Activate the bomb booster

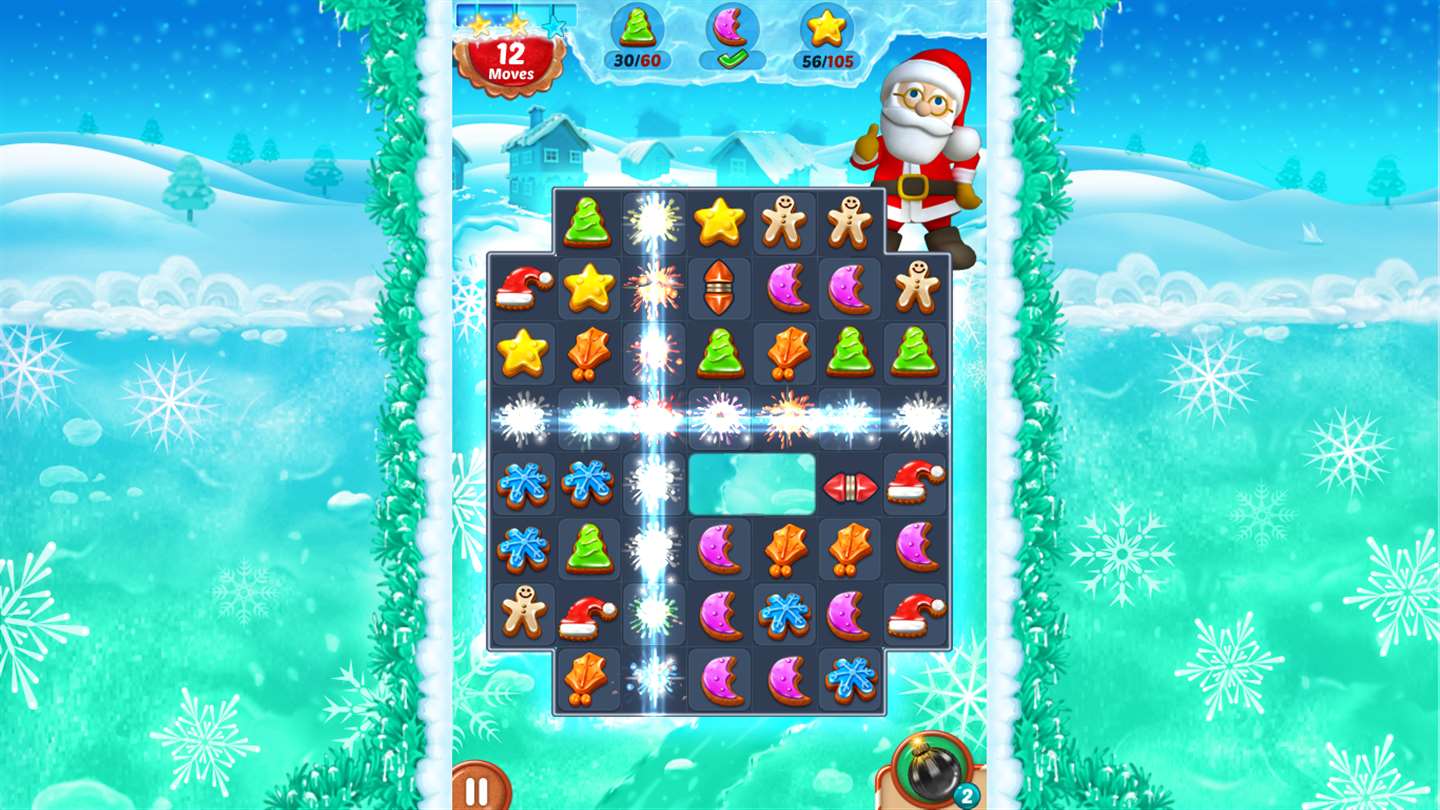tap(932, 772)
